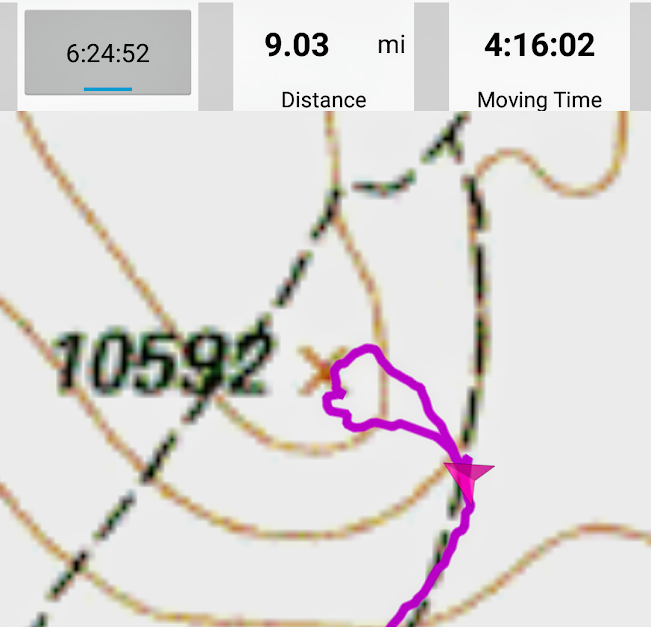The image size is (651, 627).
Task: Open the Distance stat tile
Action: 323,58
